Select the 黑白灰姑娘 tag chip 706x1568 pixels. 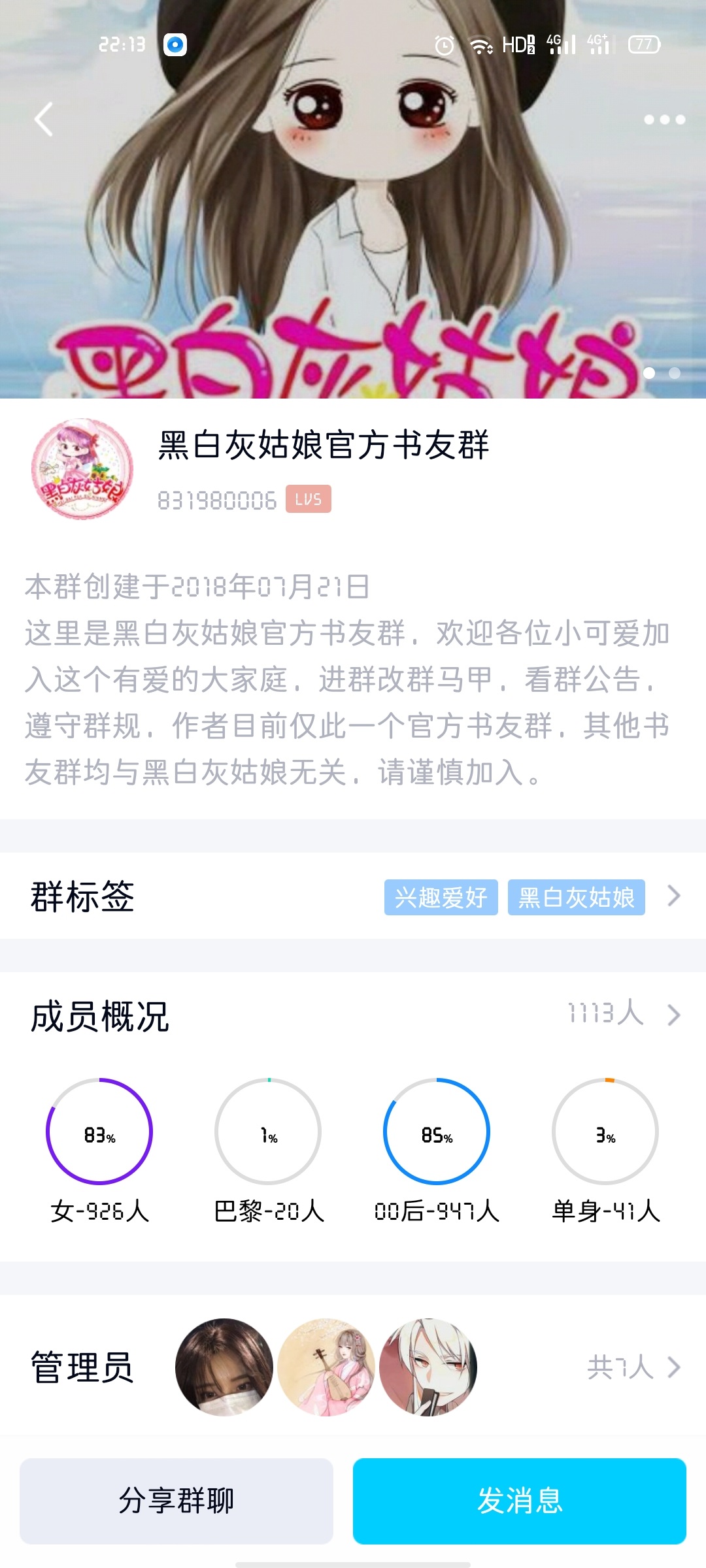[576, 897]
